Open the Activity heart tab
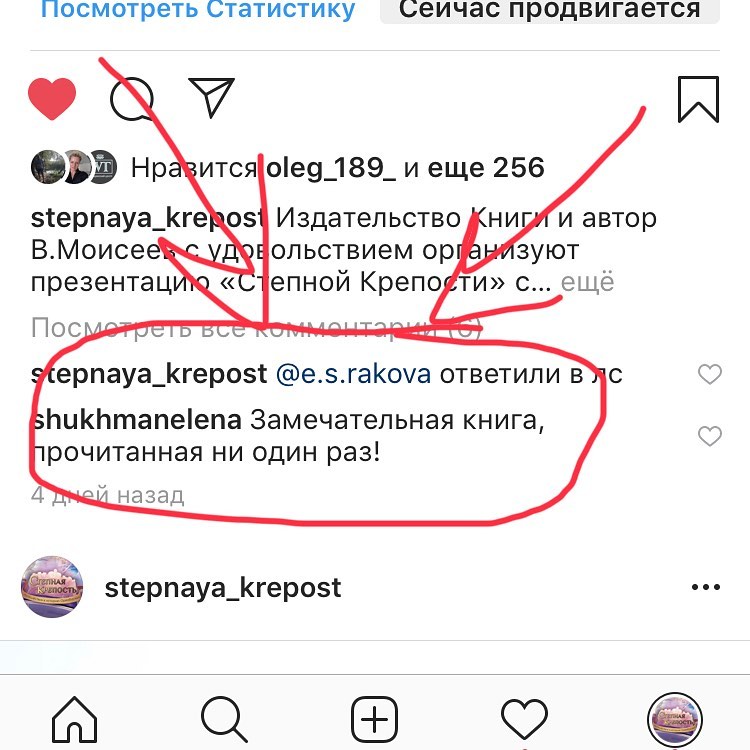Viewport: 750px width, 750px height. [x=524, y=718]
